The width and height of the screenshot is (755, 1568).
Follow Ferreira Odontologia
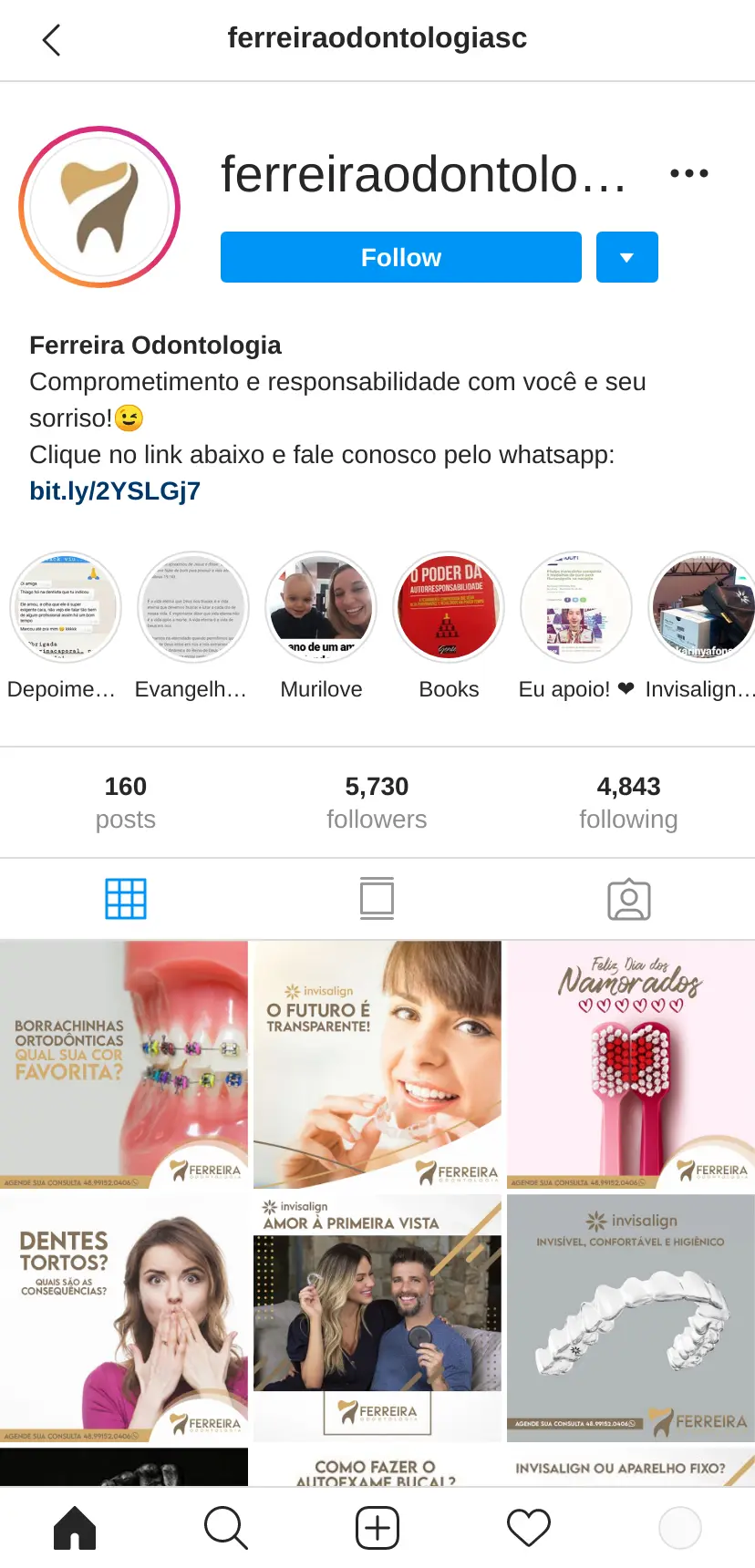[400, 257]
